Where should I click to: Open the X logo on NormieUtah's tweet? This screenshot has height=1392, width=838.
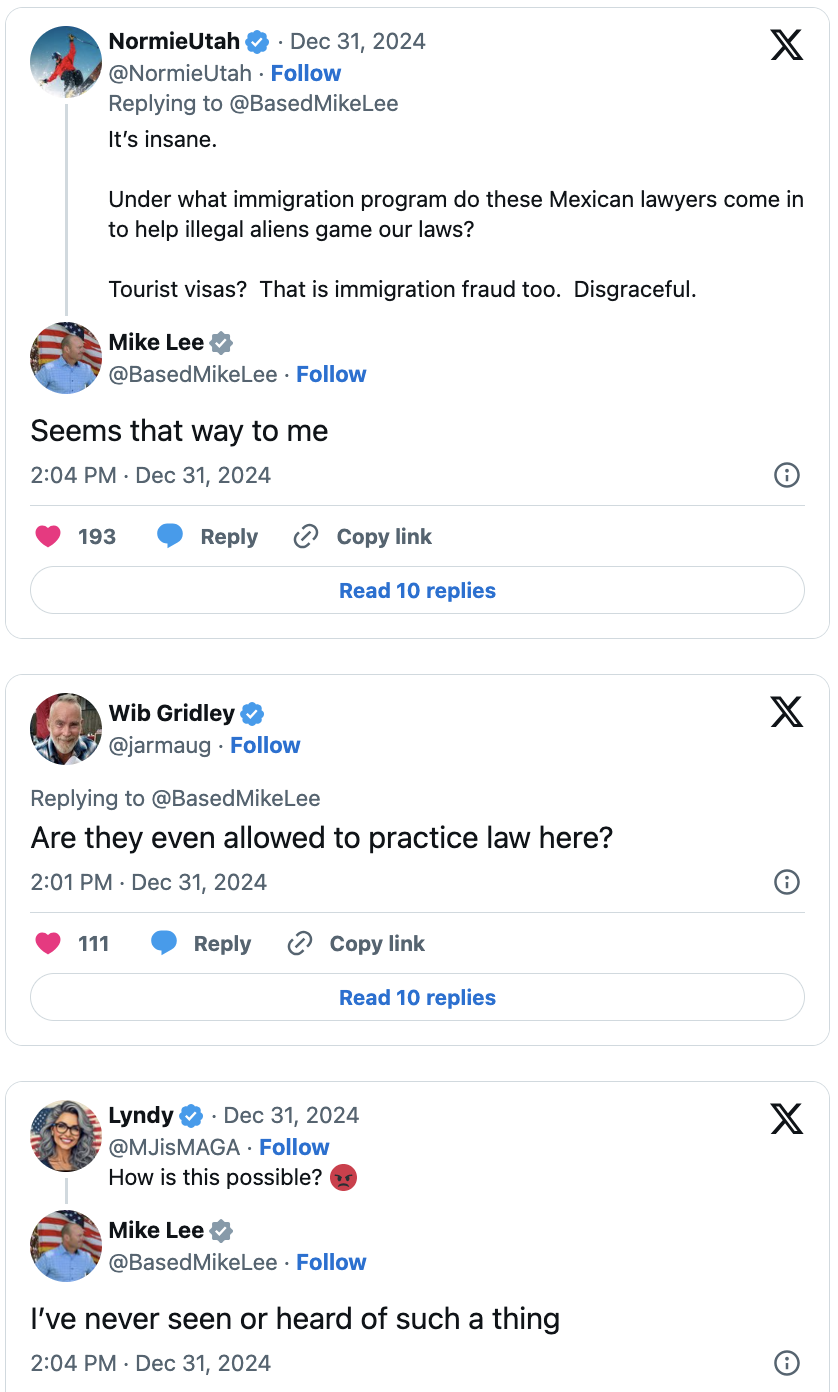point(787,44)
